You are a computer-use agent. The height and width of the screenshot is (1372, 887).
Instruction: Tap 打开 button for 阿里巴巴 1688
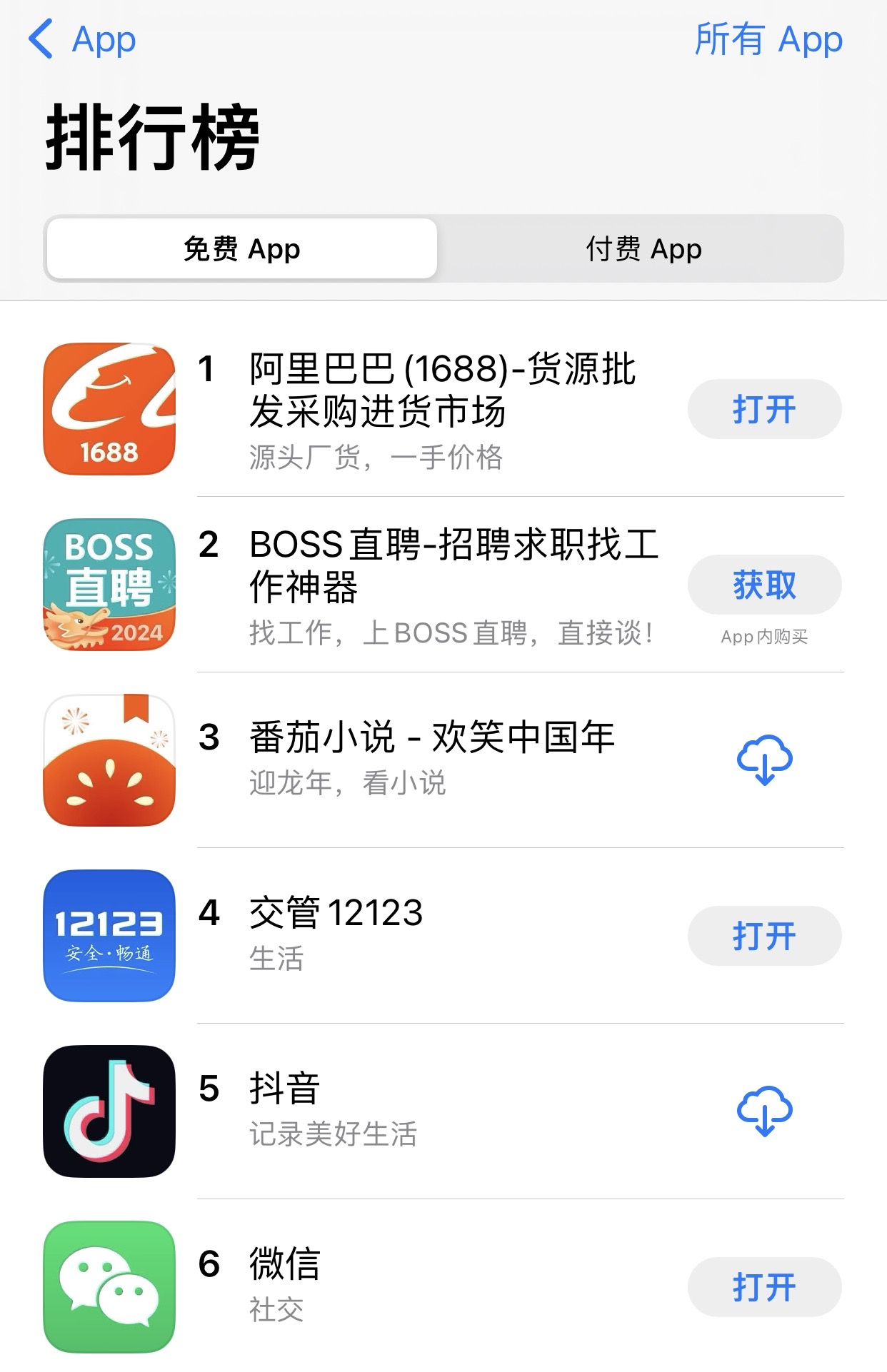click(763, 408)
